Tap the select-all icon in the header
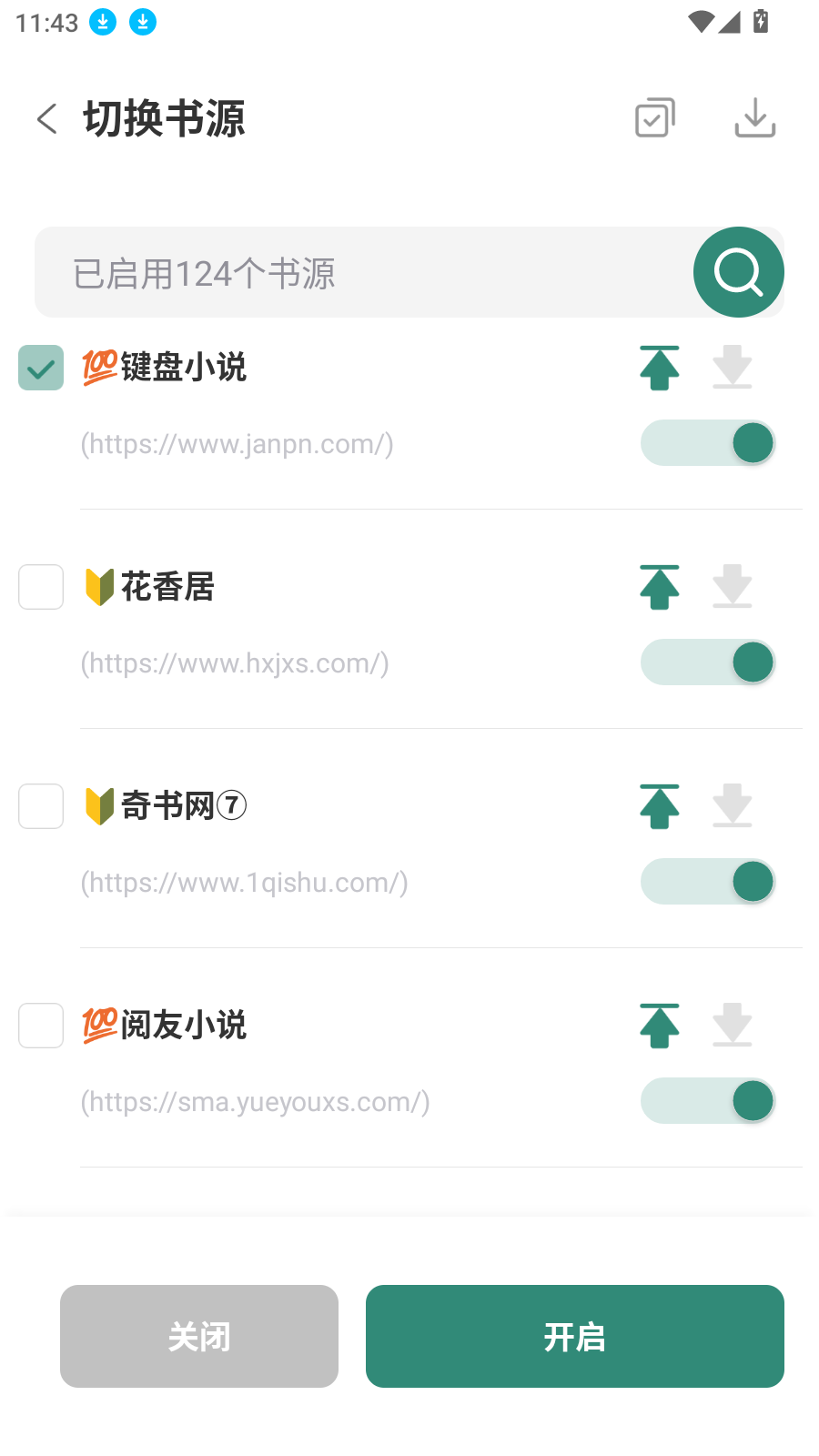This screenshot has width=819, height=1456. tap(655, 118)
